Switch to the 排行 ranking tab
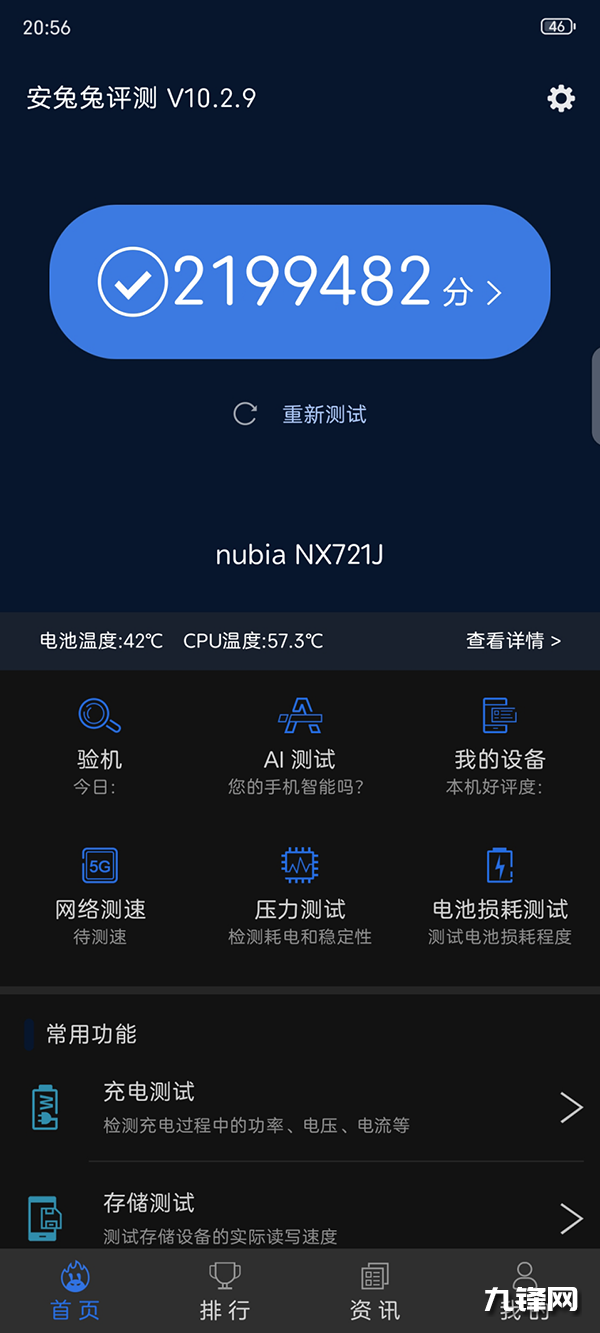600x1333 pixels. pyautogui.click(x=225, y=1291)
